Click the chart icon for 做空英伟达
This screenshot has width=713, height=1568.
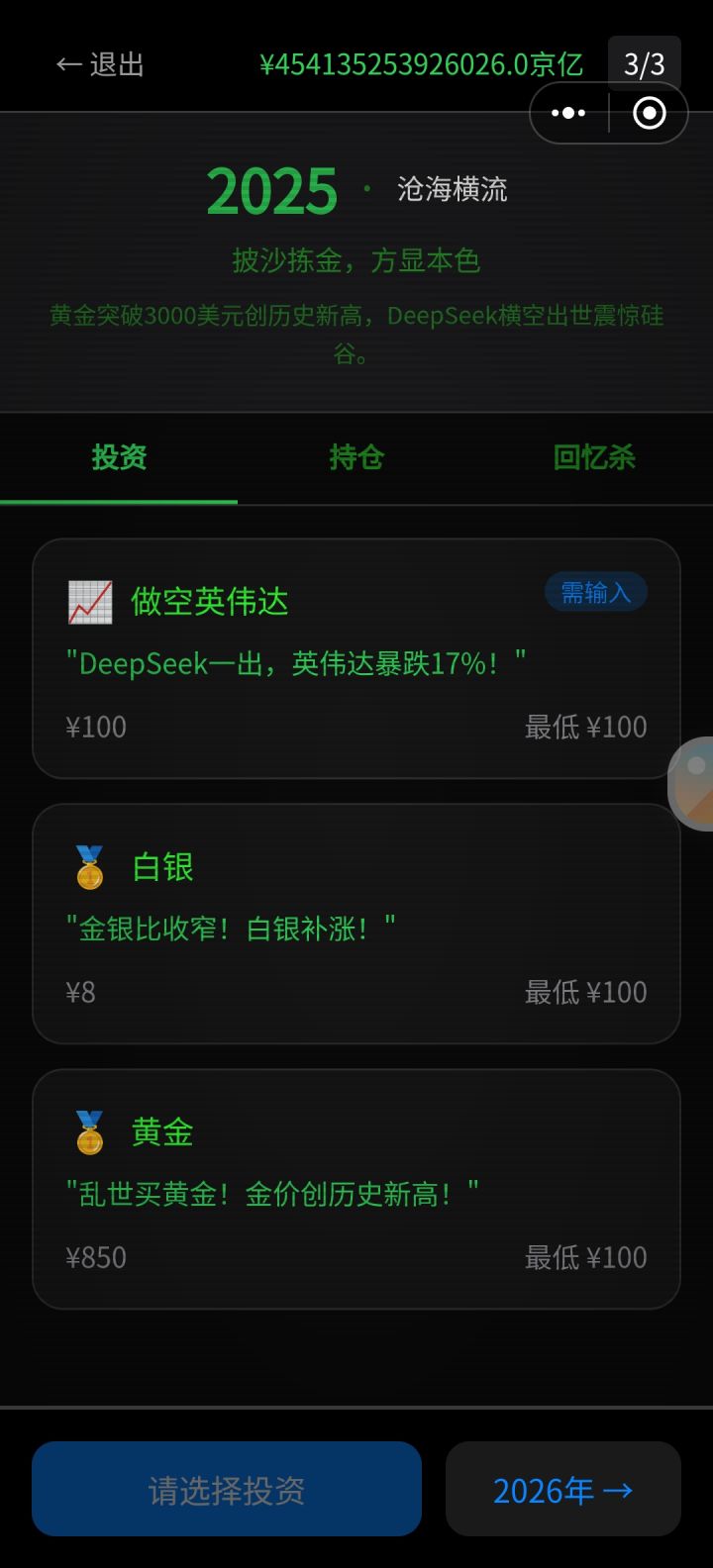90,601
